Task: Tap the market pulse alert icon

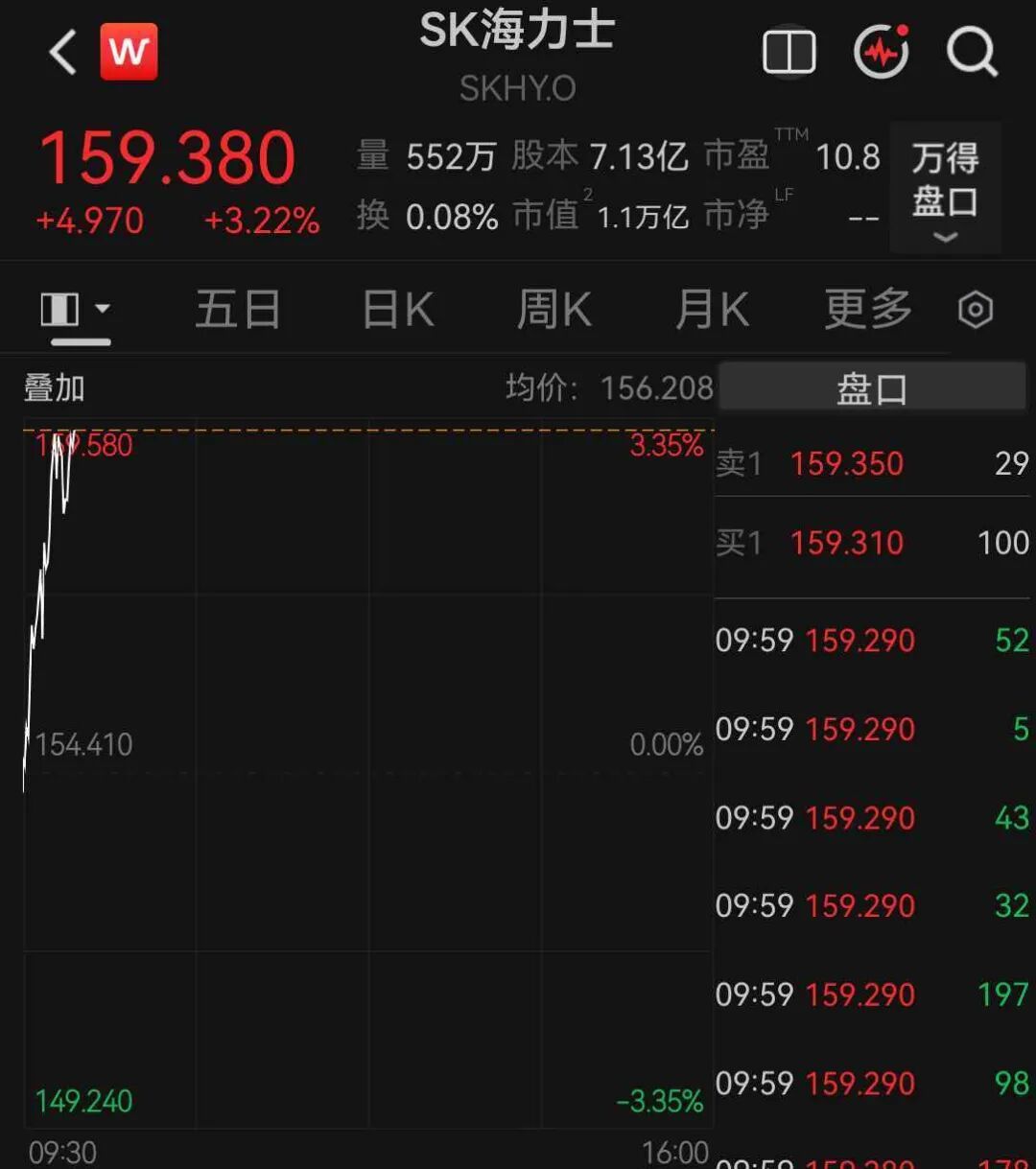Action: [x=881, y=51]
